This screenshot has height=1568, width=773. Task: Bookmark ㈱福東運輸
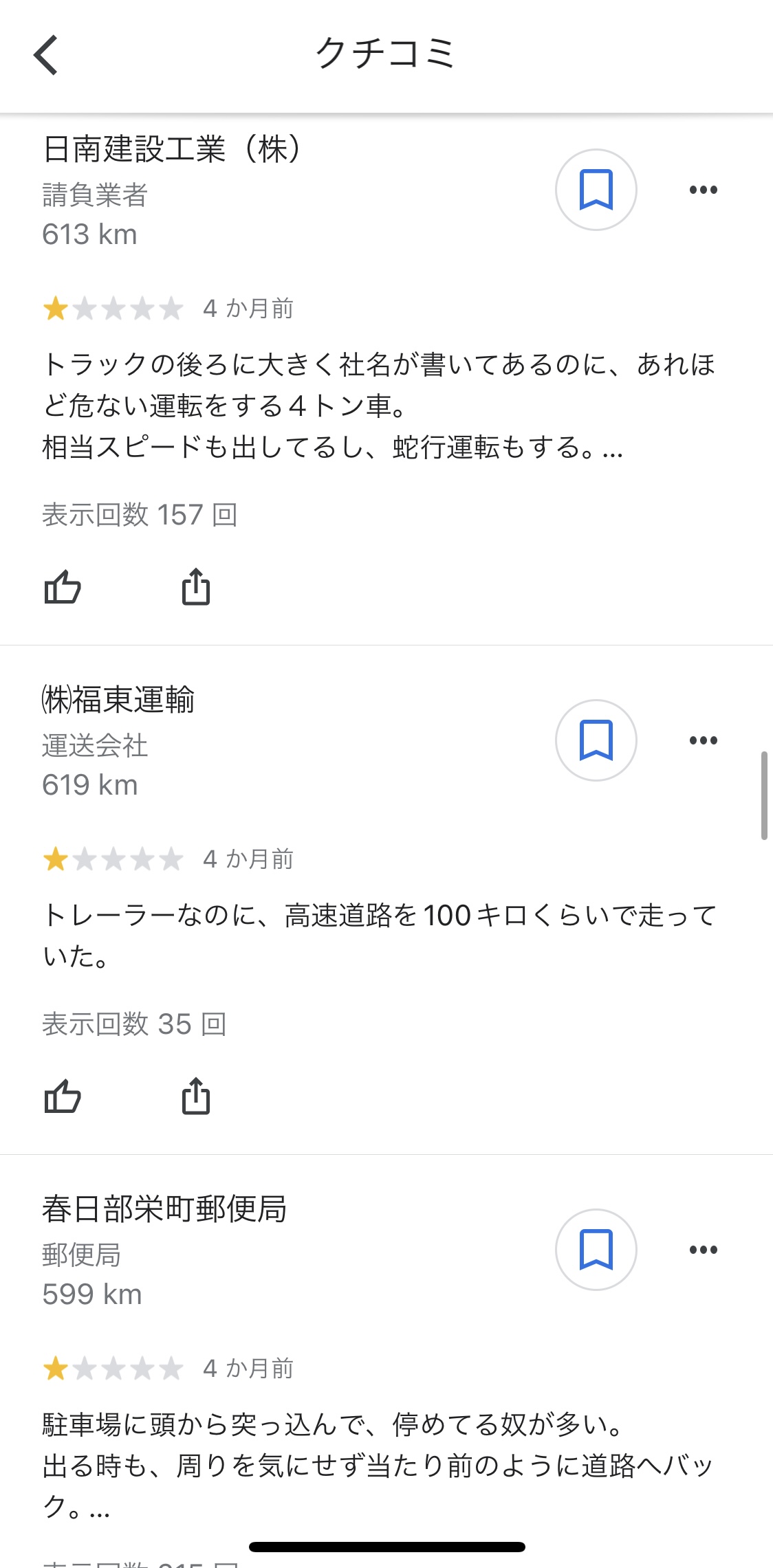pos(596,740)
